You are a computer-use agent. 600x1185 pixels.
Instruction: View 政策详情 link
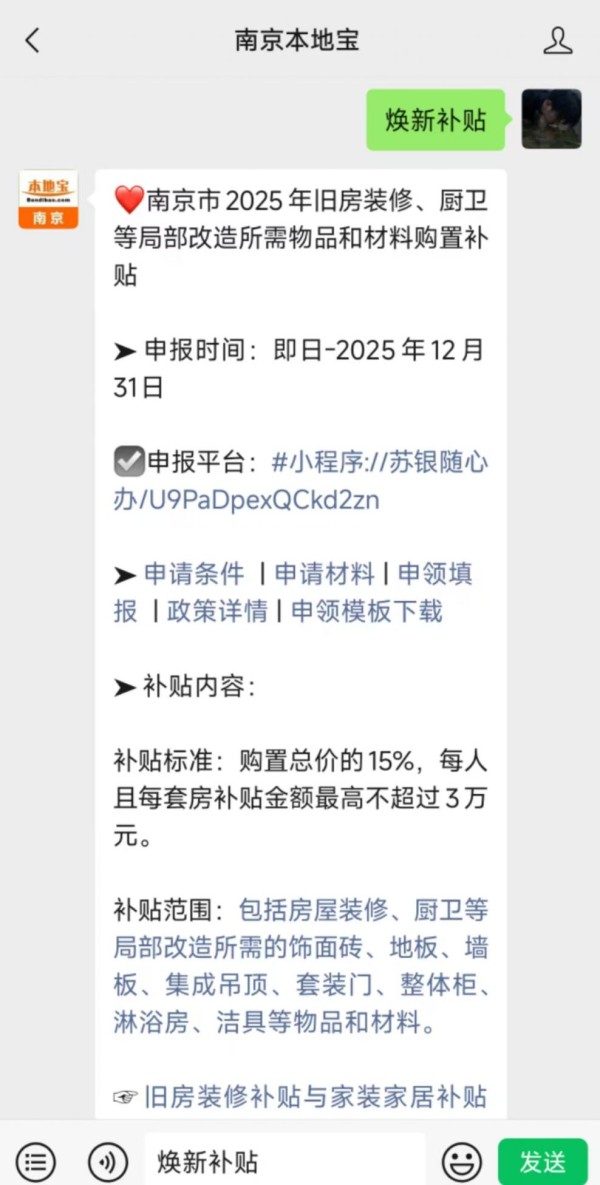coord(217,611)
